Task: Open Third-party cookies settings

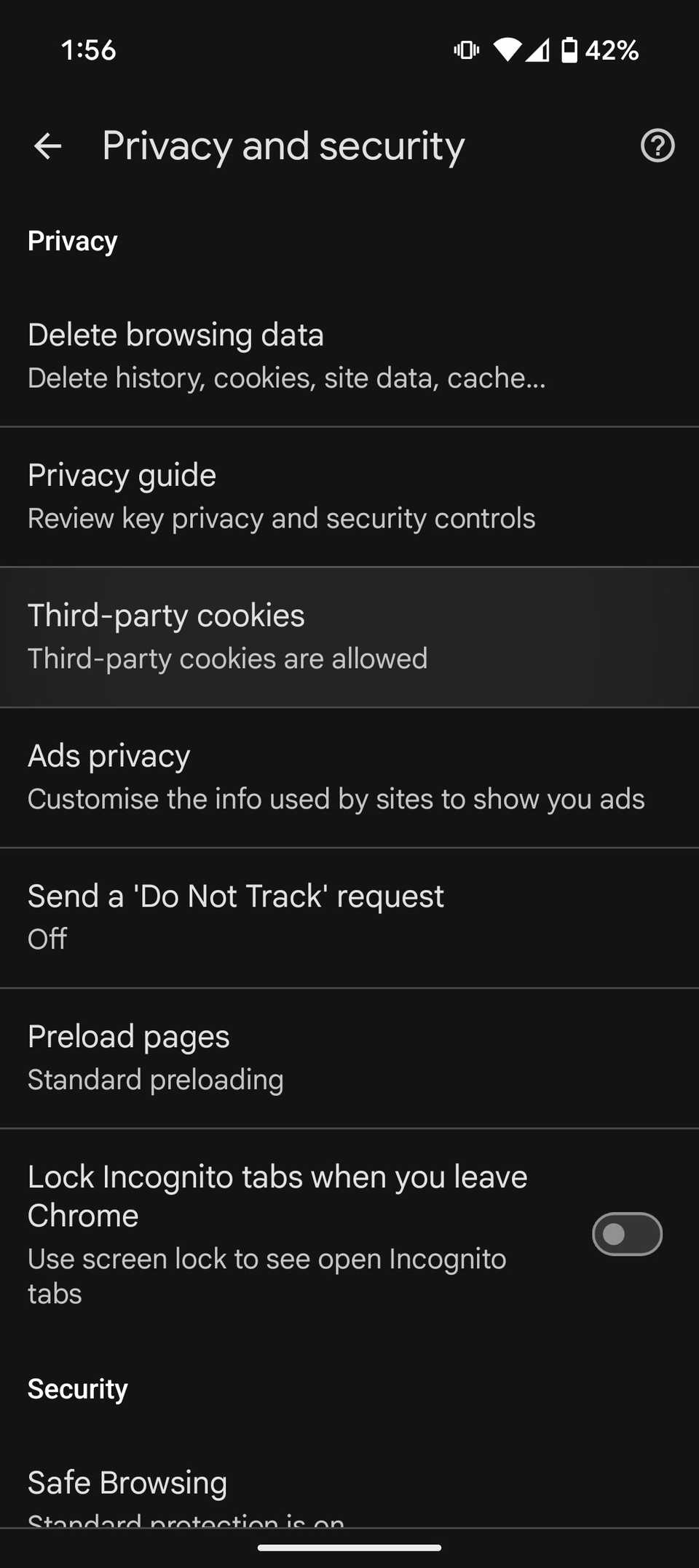Action: (x=349, y=634)
